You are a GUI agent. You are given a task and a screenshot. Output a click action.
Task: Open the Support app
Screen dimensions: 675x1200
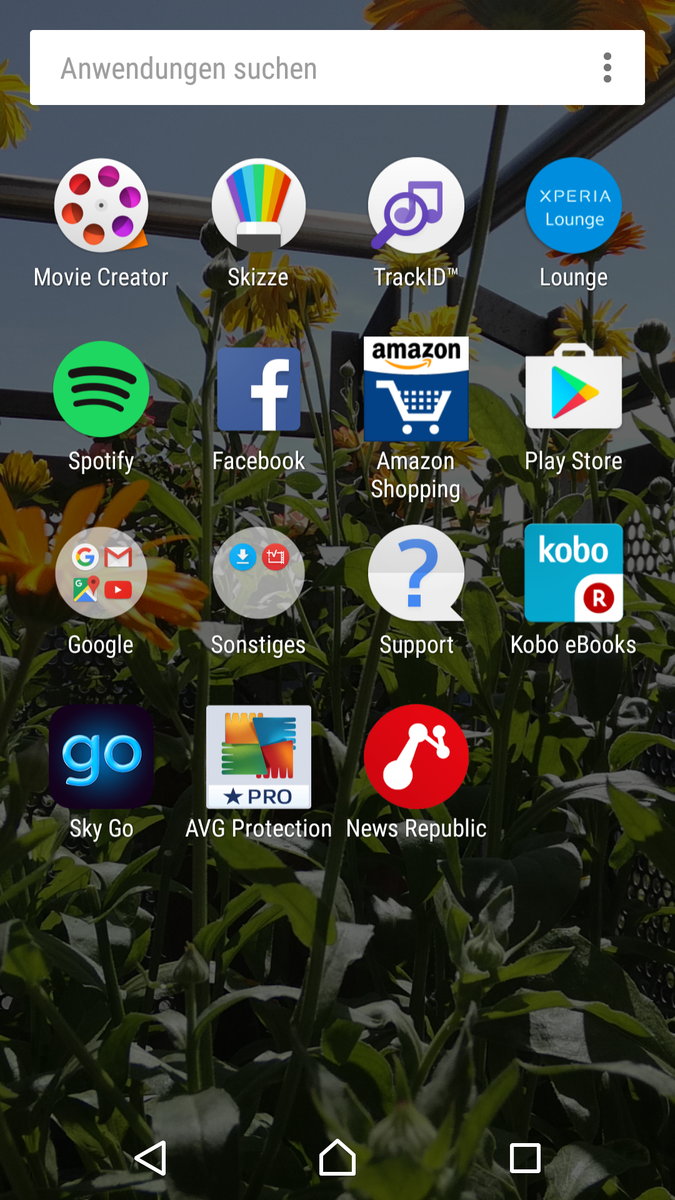pyautogui.click(x=416, y=574)
